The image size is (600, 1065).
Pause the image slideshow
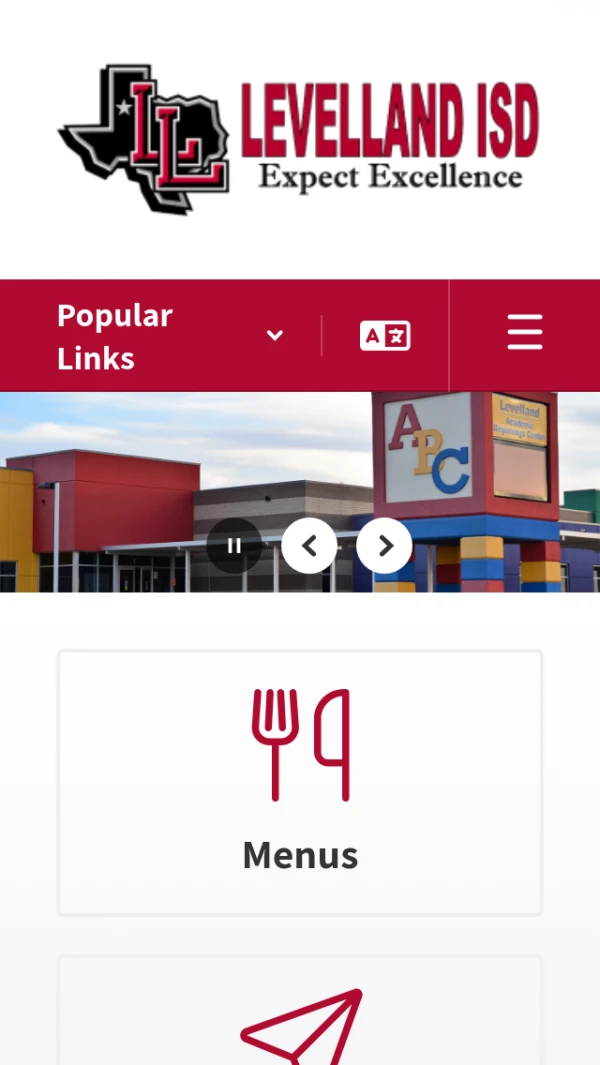(234, 546)
